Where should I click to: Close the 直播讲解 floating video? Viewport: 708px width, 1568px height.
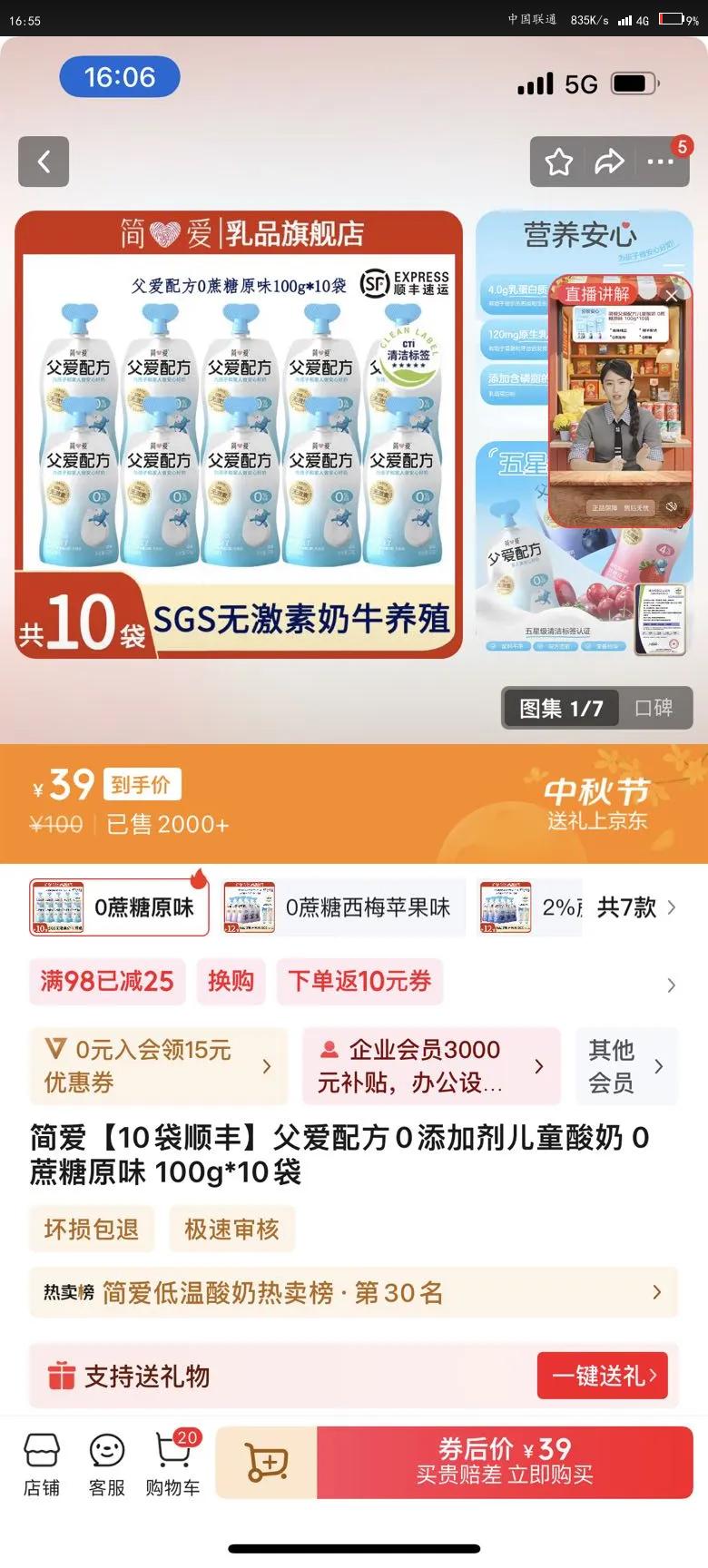(x=672, y=296)
